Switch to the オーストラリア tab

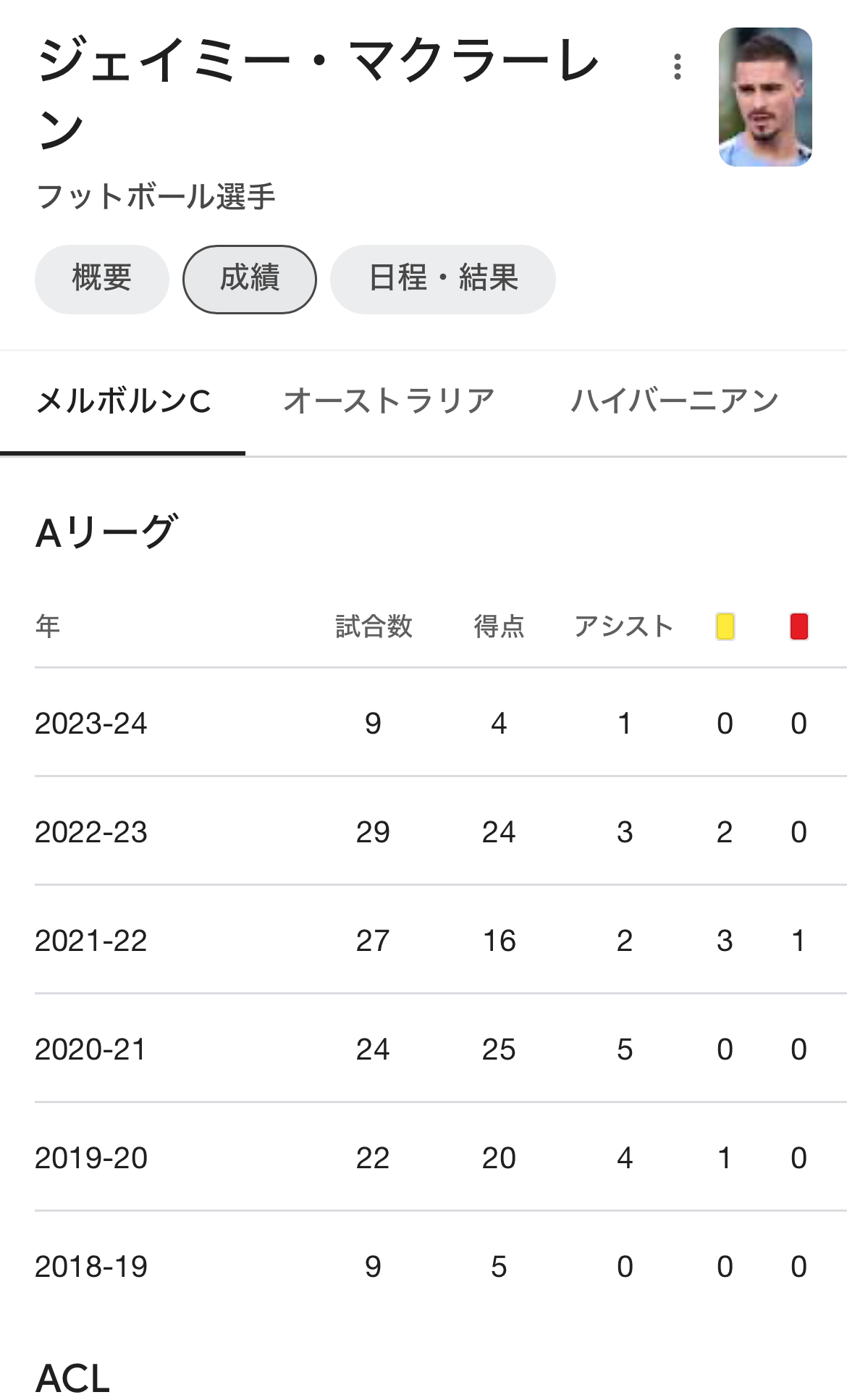point(389,401)
